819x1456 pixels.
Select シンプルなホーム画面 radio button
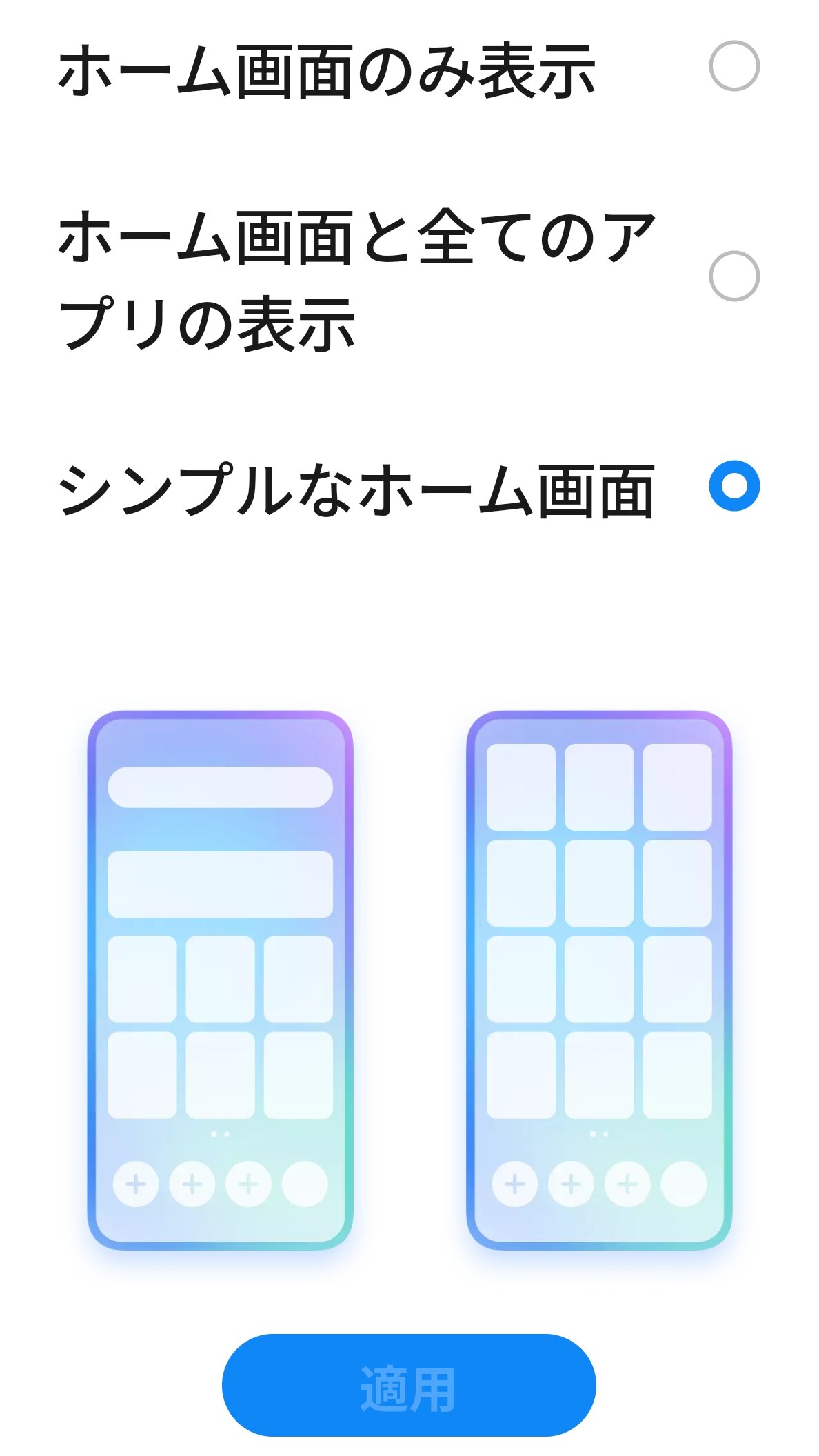[734, 485]
